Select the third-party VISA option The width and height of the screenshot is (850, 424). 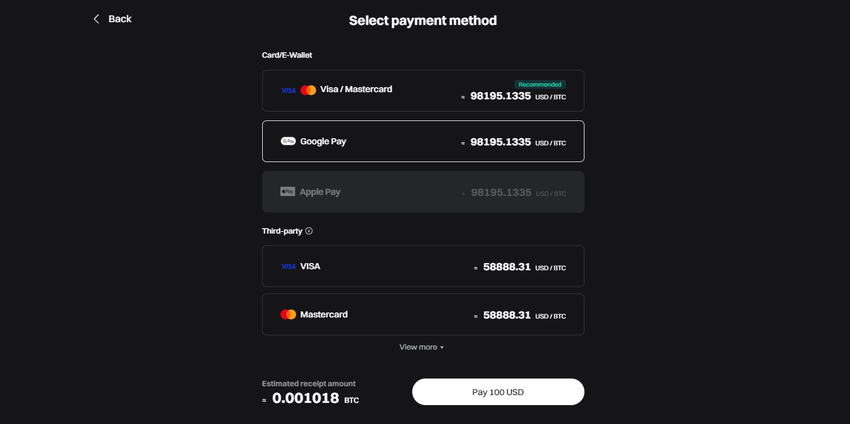[422, 266]
